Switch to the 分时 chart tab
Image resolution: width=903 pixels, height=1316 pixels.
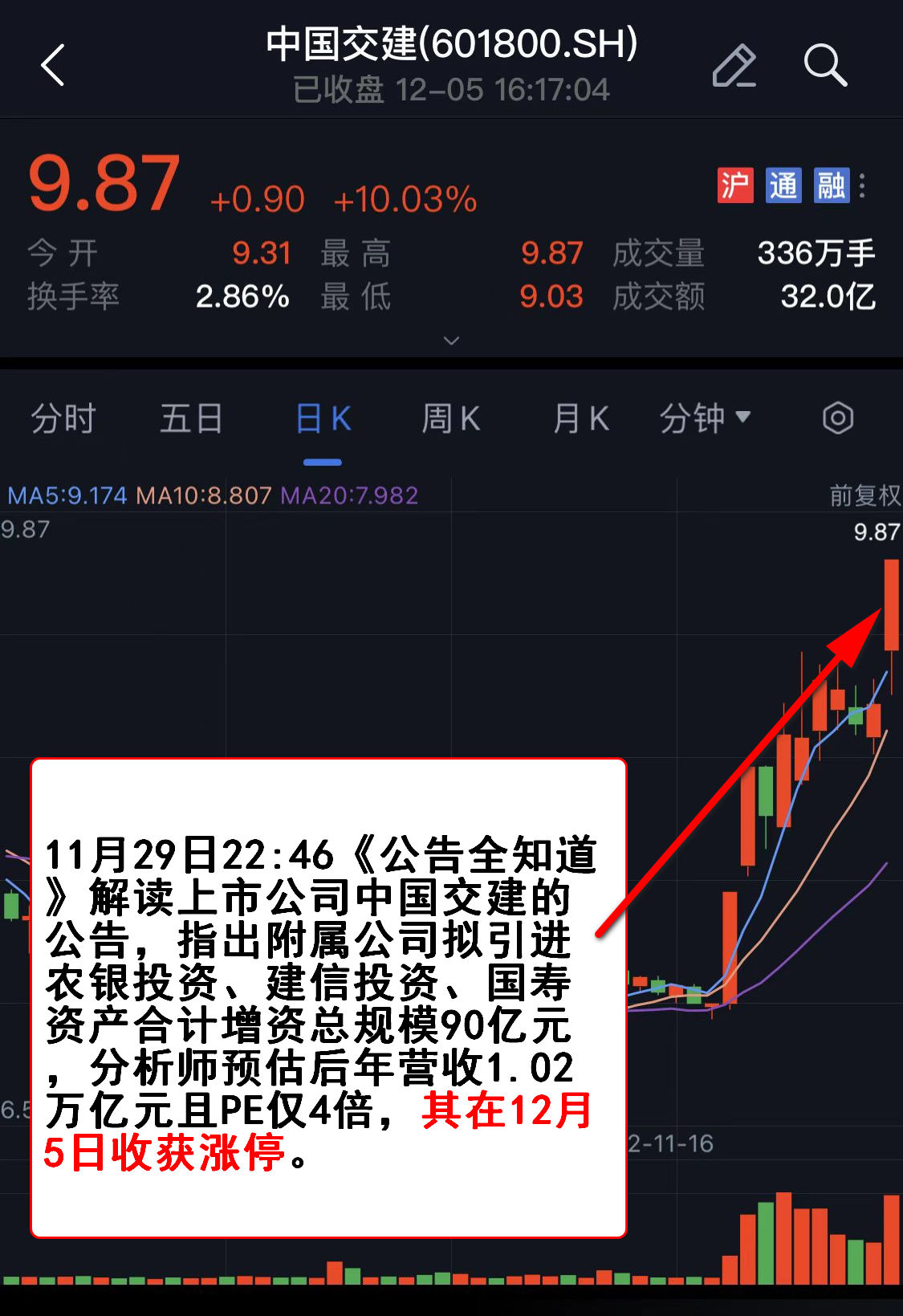point(63,418)
